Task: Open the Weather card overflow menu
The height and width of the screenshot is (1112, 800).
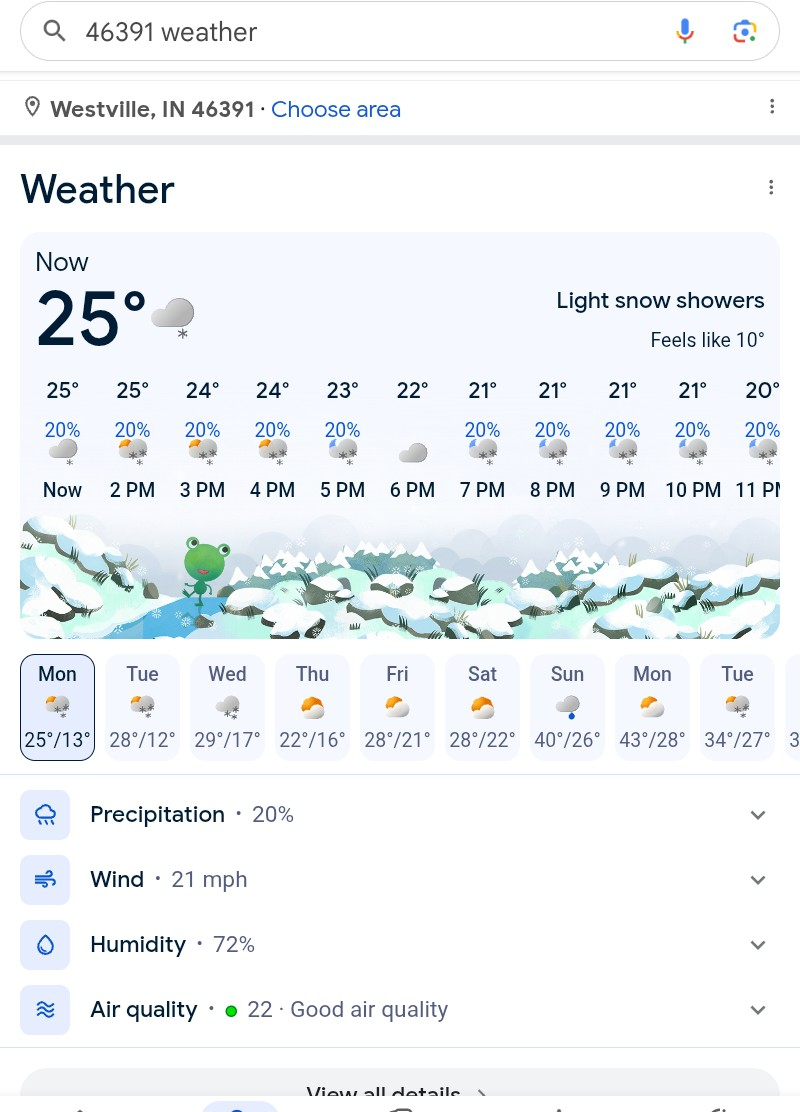Action: [x=770, y=187]
